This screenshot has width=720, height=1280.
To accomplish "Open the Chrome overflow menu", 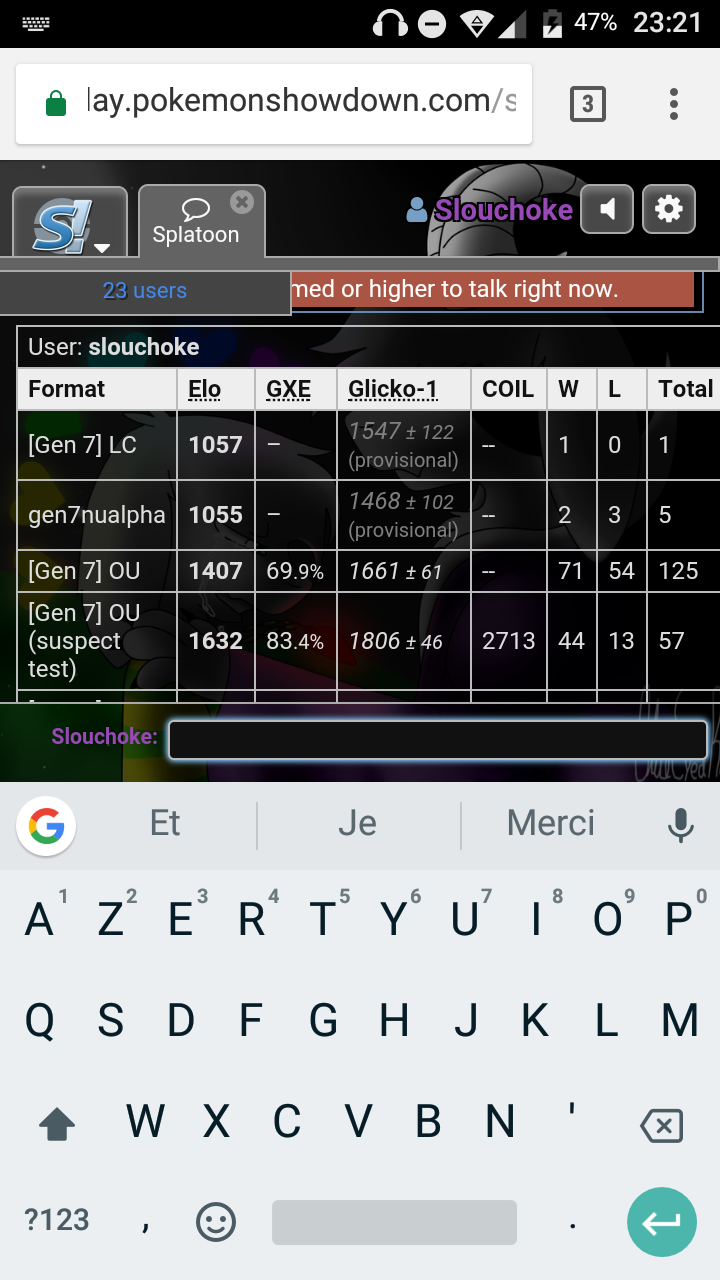I will click(x=673, y=104).
